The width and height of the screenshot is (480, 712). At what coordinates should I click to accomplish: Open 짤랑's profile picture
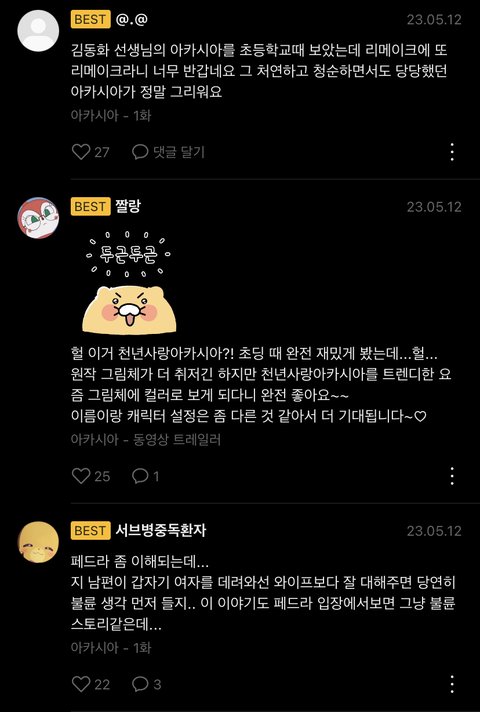tap(38, 218)
